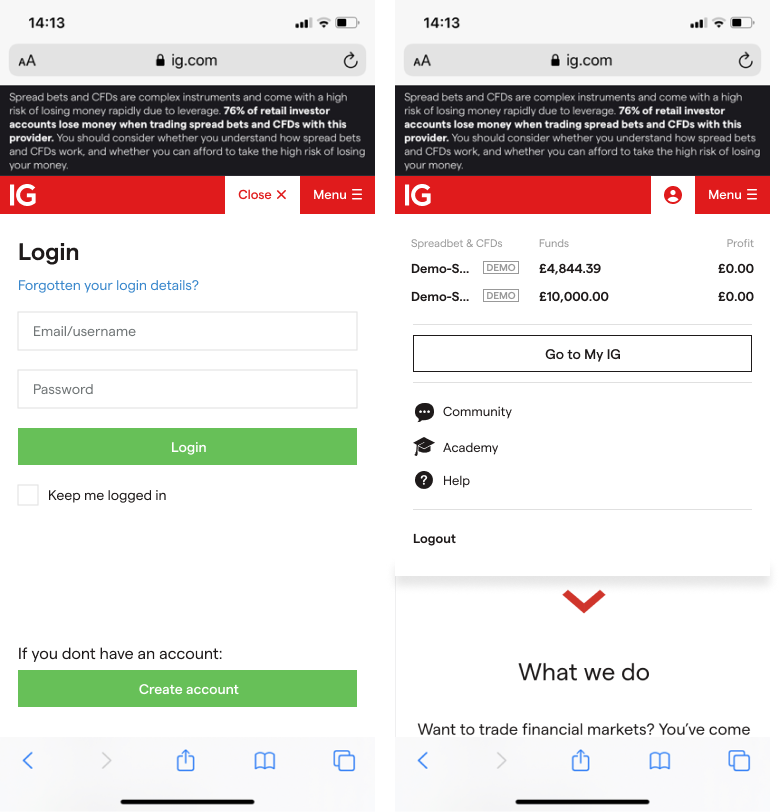Tick the Keep me logged in checkbox
This screenshot has width=780, height=812.
pos(29,495)
